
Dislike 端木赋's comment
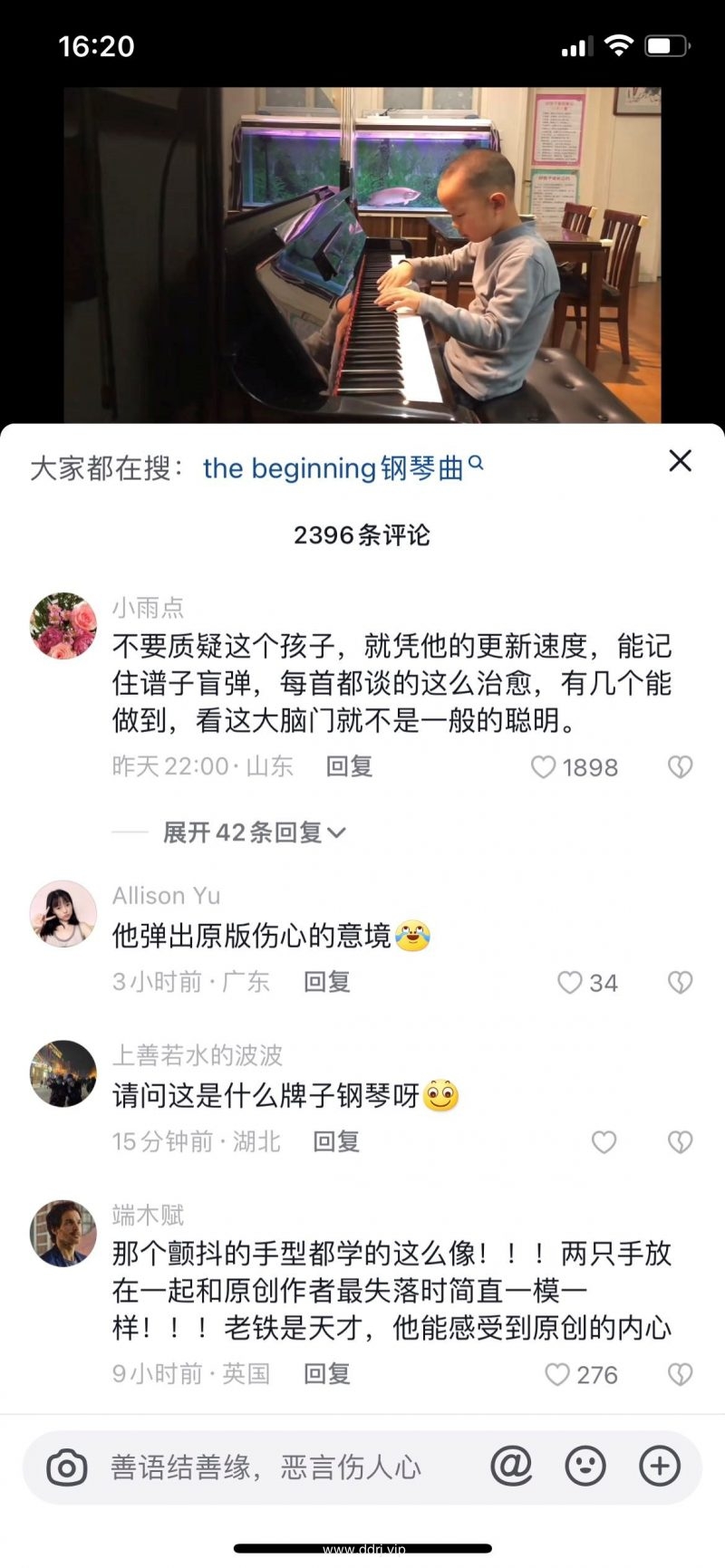[680, 1375]
